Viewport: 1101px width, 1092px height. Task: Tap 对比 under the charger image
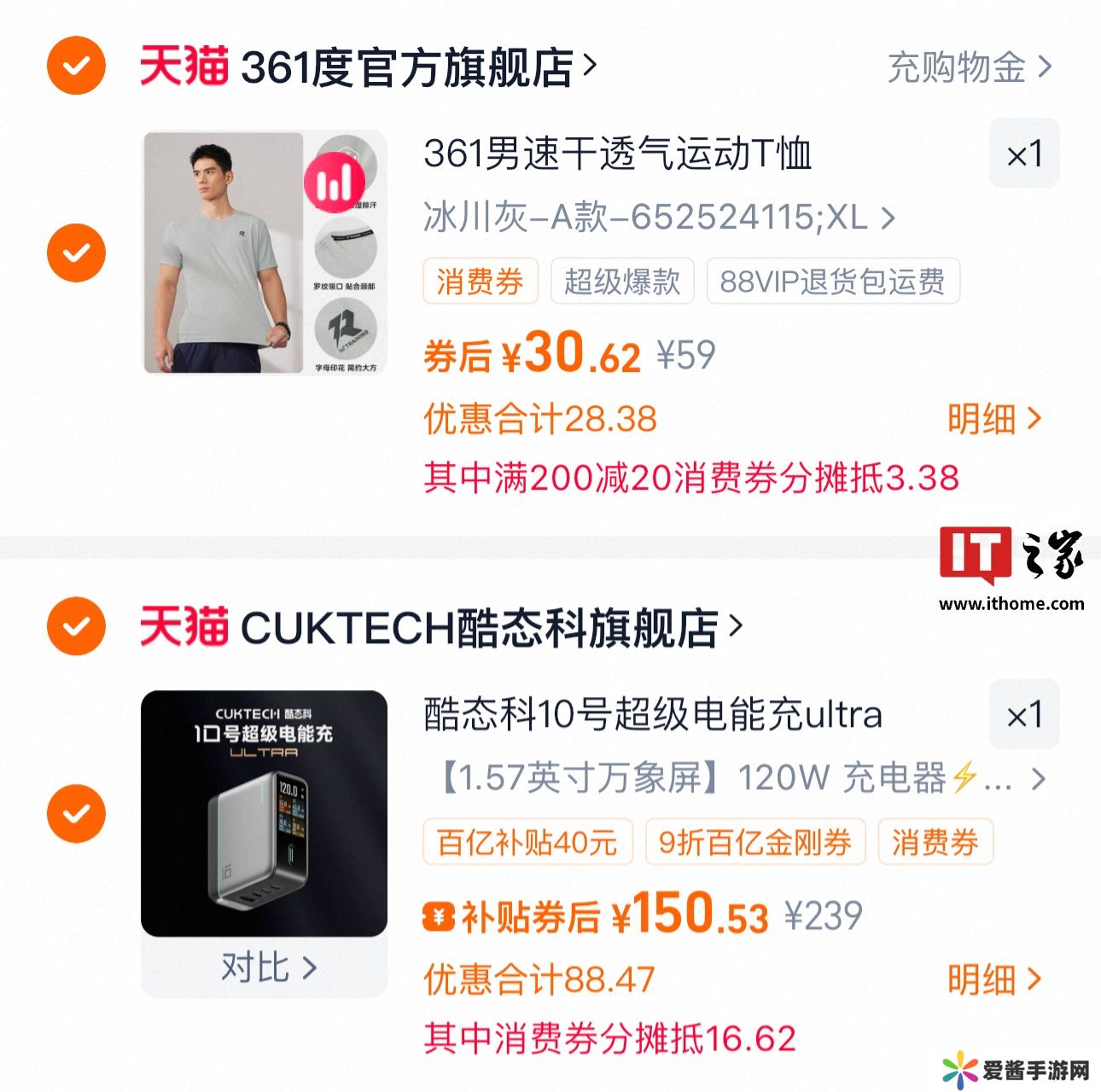[x=268, y=967]
